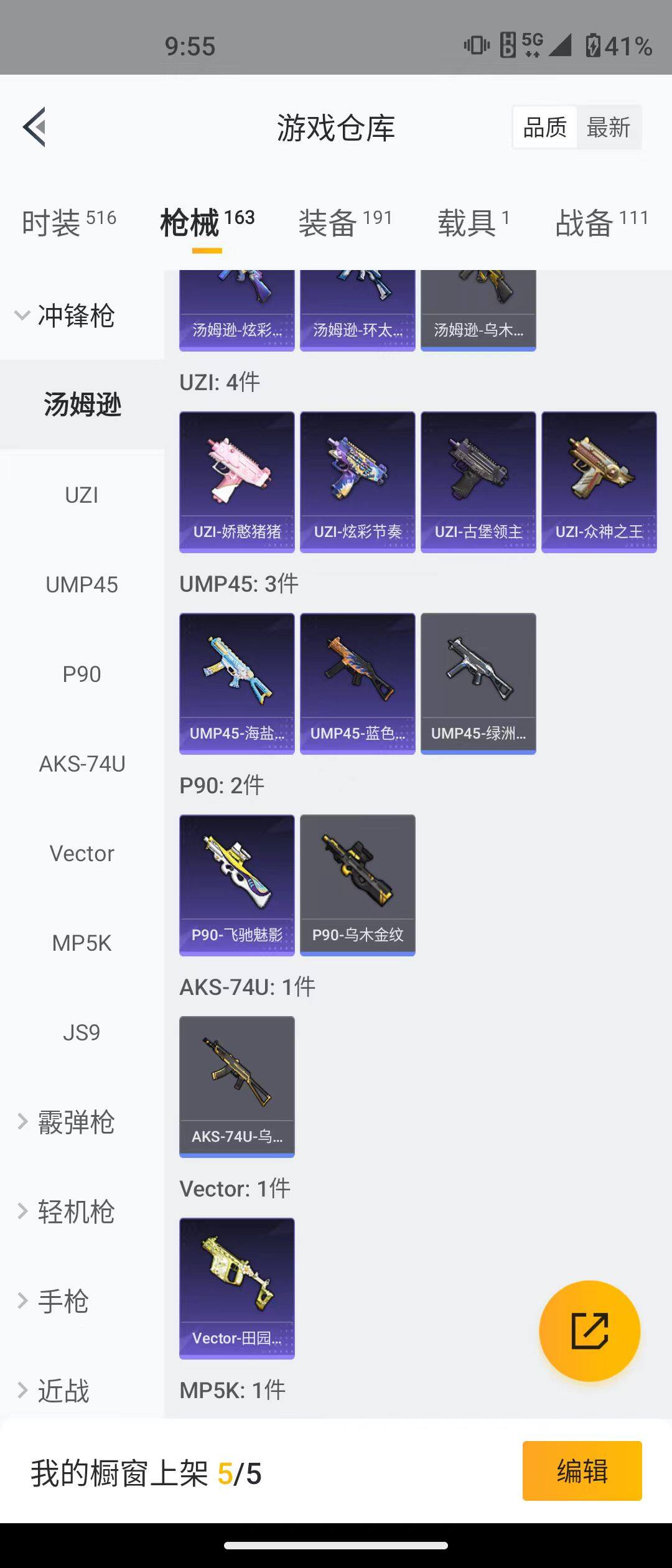The image size is (672, 1568).
Task: Go back from the 游戏仓库 screen
Action: coord(35,127)
